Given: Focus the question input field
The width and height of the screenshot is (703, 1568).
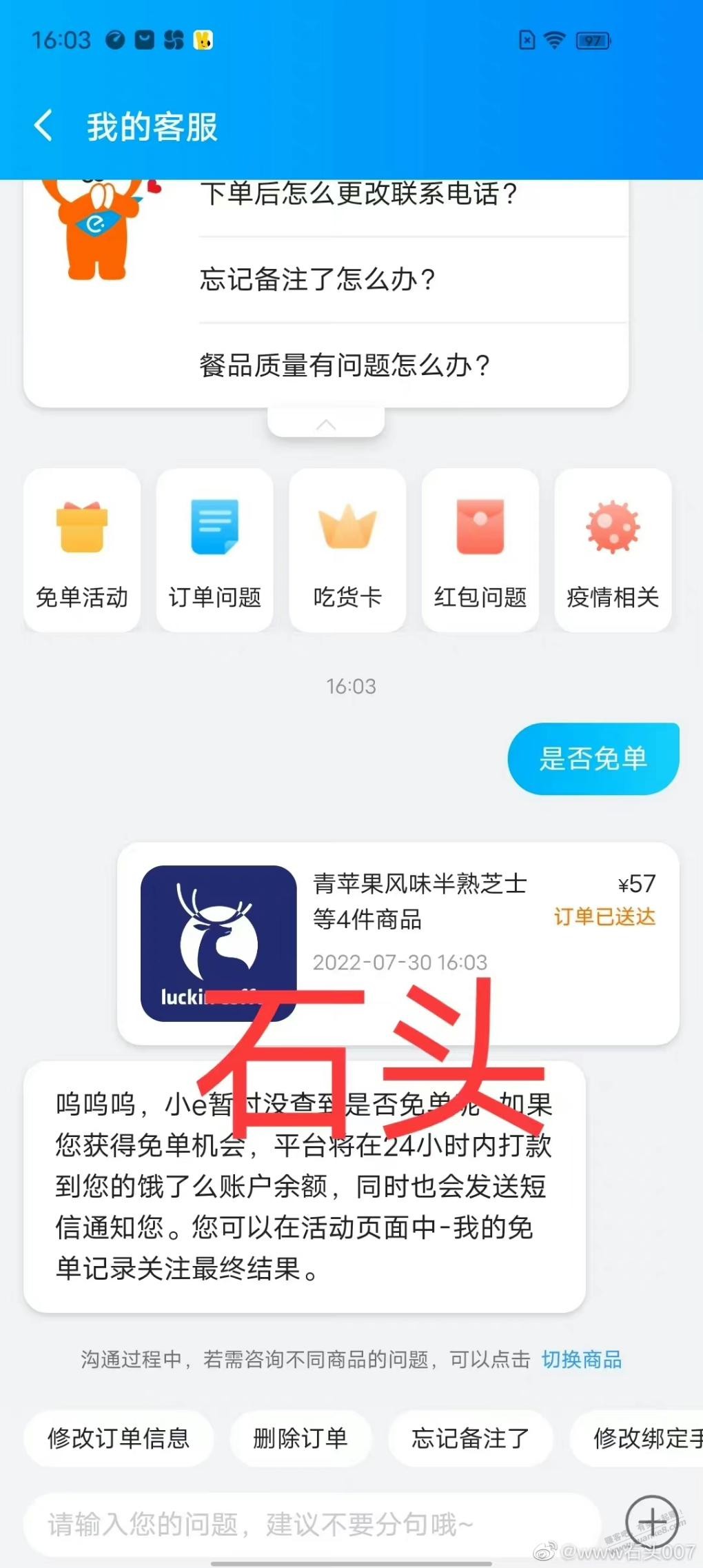Looking at the screenshot, I should (x=310, y=1525).
